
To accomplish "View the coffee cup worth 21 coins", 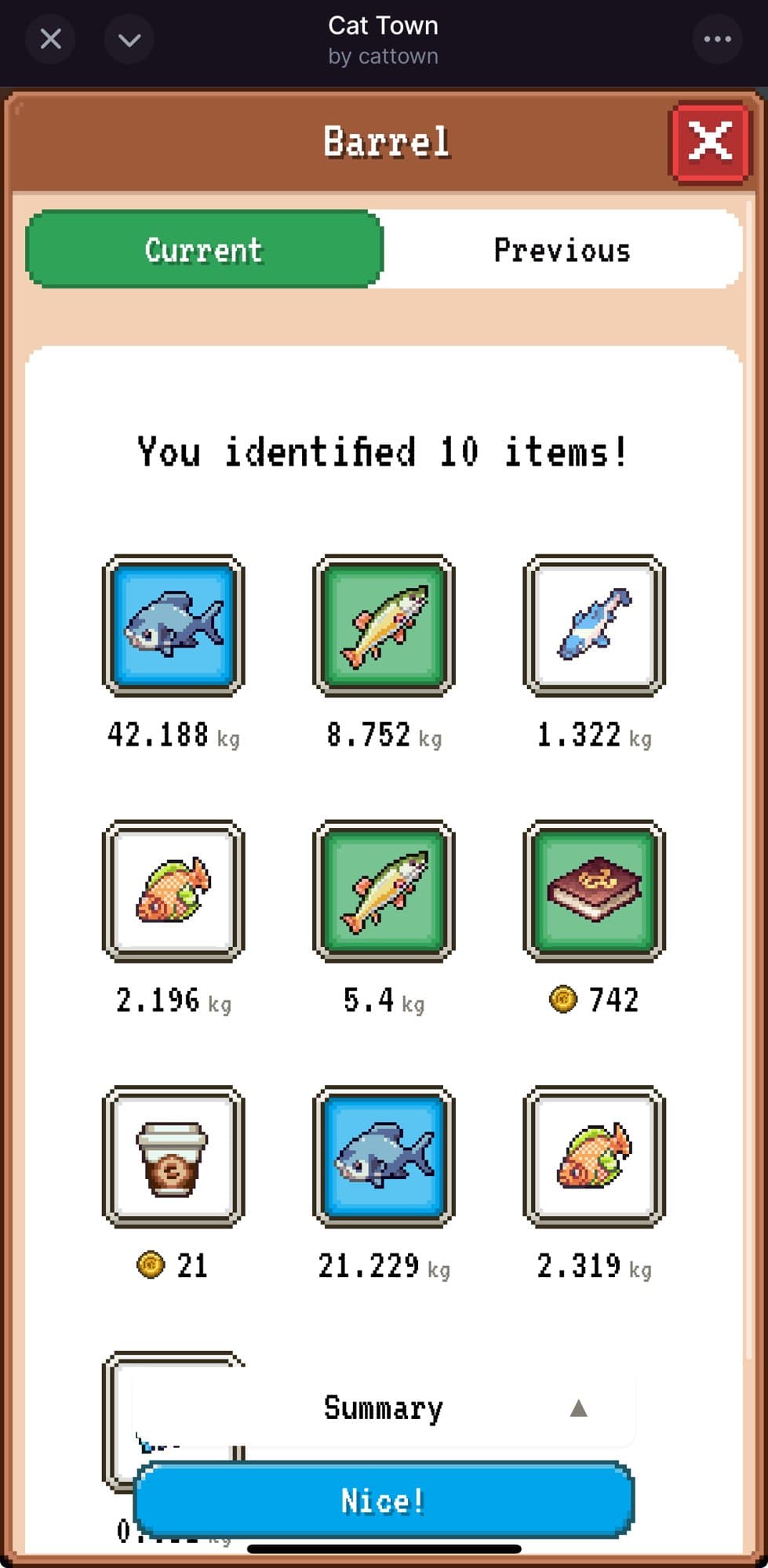I will coord(173,1157).
